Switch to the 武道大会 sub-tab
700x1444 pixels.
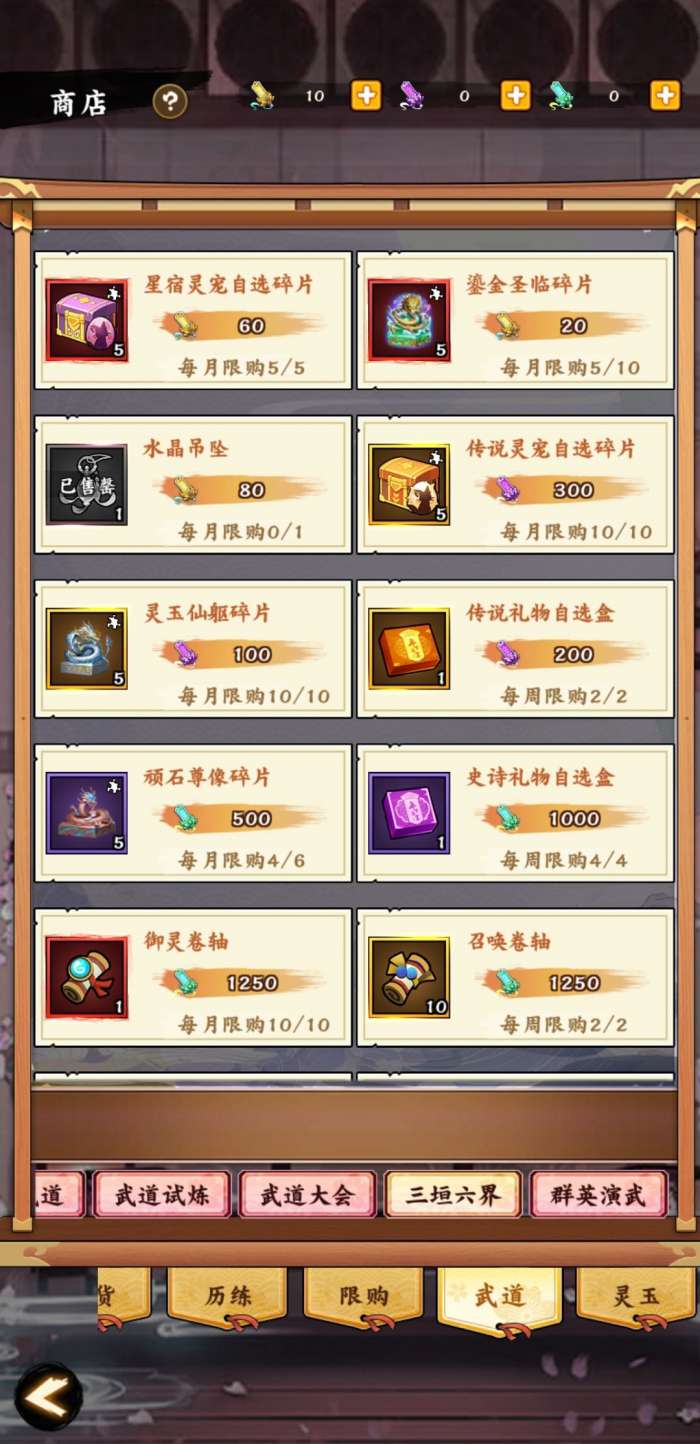[x=307, y=1194]
